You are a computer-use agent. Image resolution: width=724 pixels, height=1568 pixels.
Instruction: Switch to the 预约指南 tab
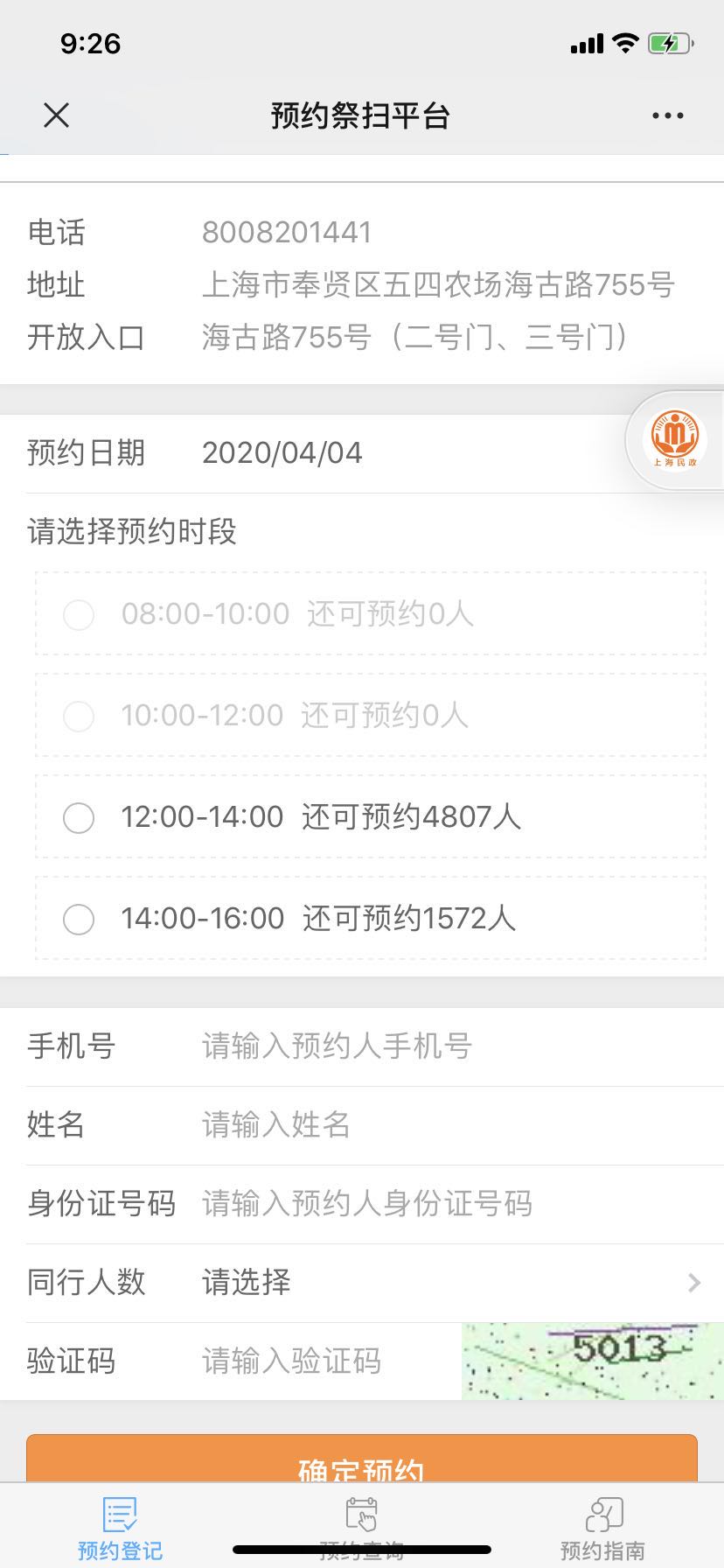coord(603,1528)
